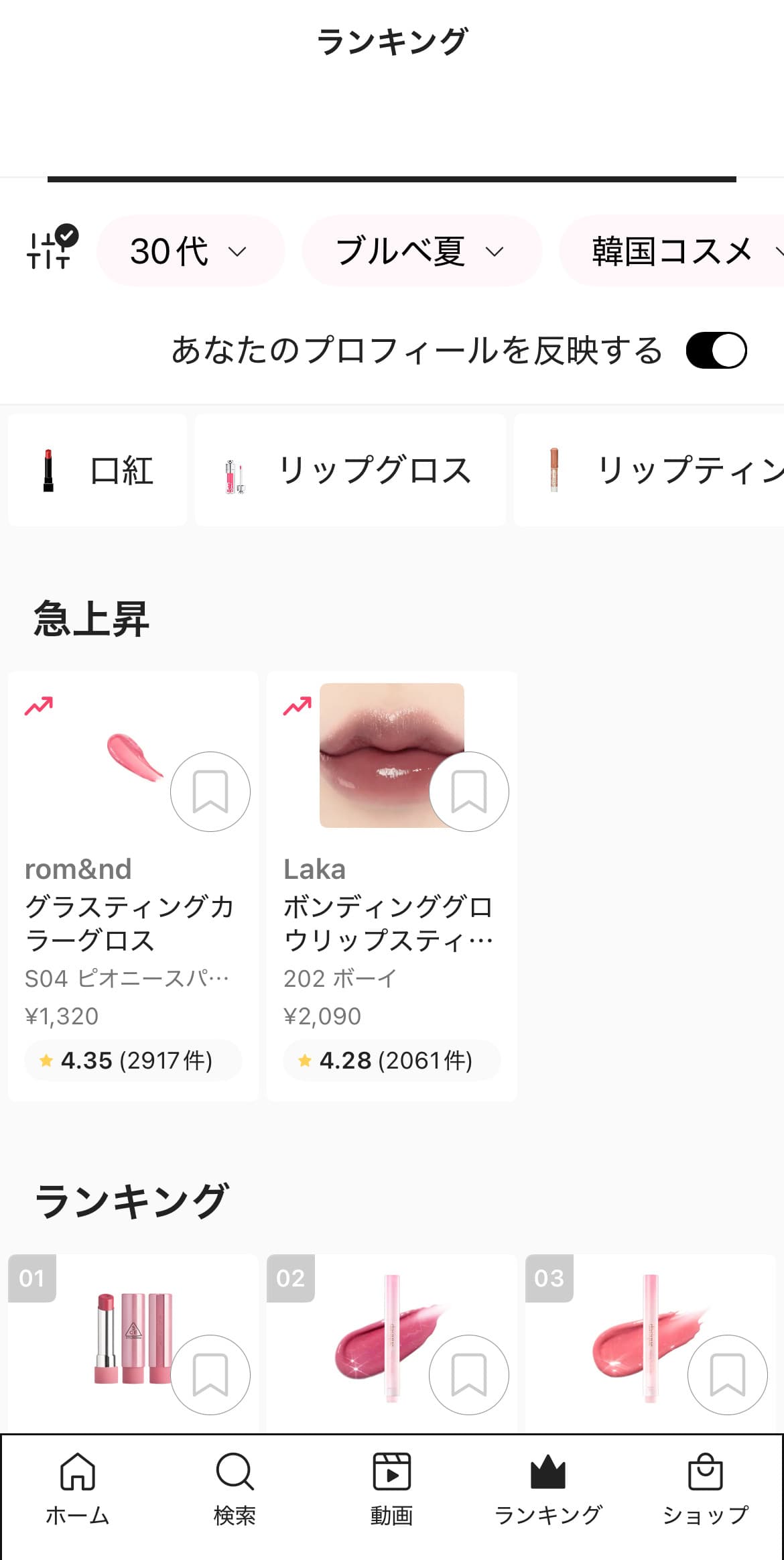This screenshot has width=784, height=1560.
Task: Expand the 30代 age dropdown
Action: [190, 251]
